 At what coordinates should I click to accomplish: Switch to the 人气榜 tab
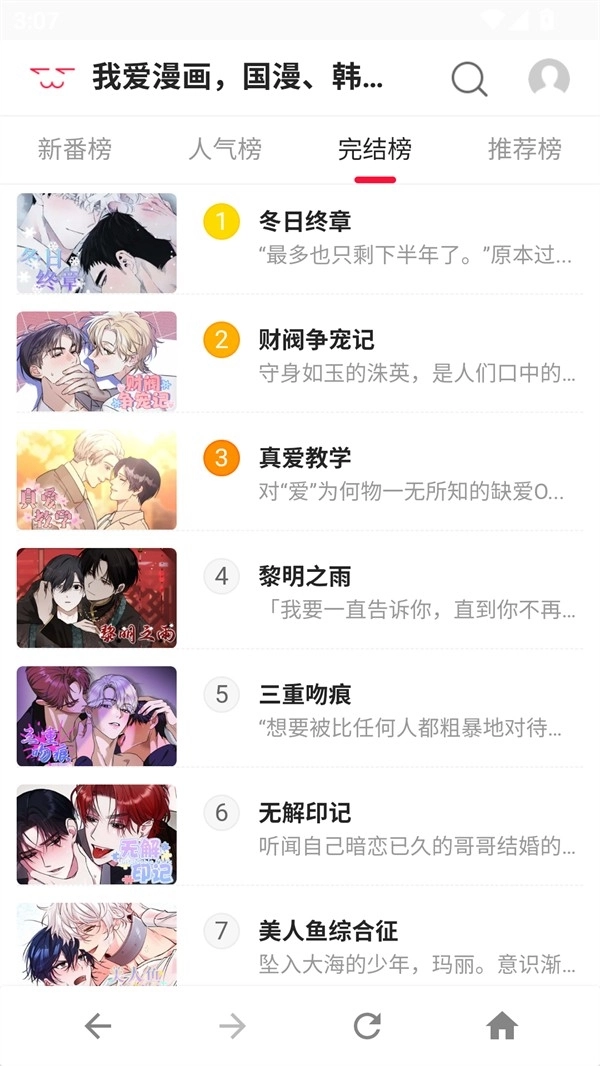point(225,150)
